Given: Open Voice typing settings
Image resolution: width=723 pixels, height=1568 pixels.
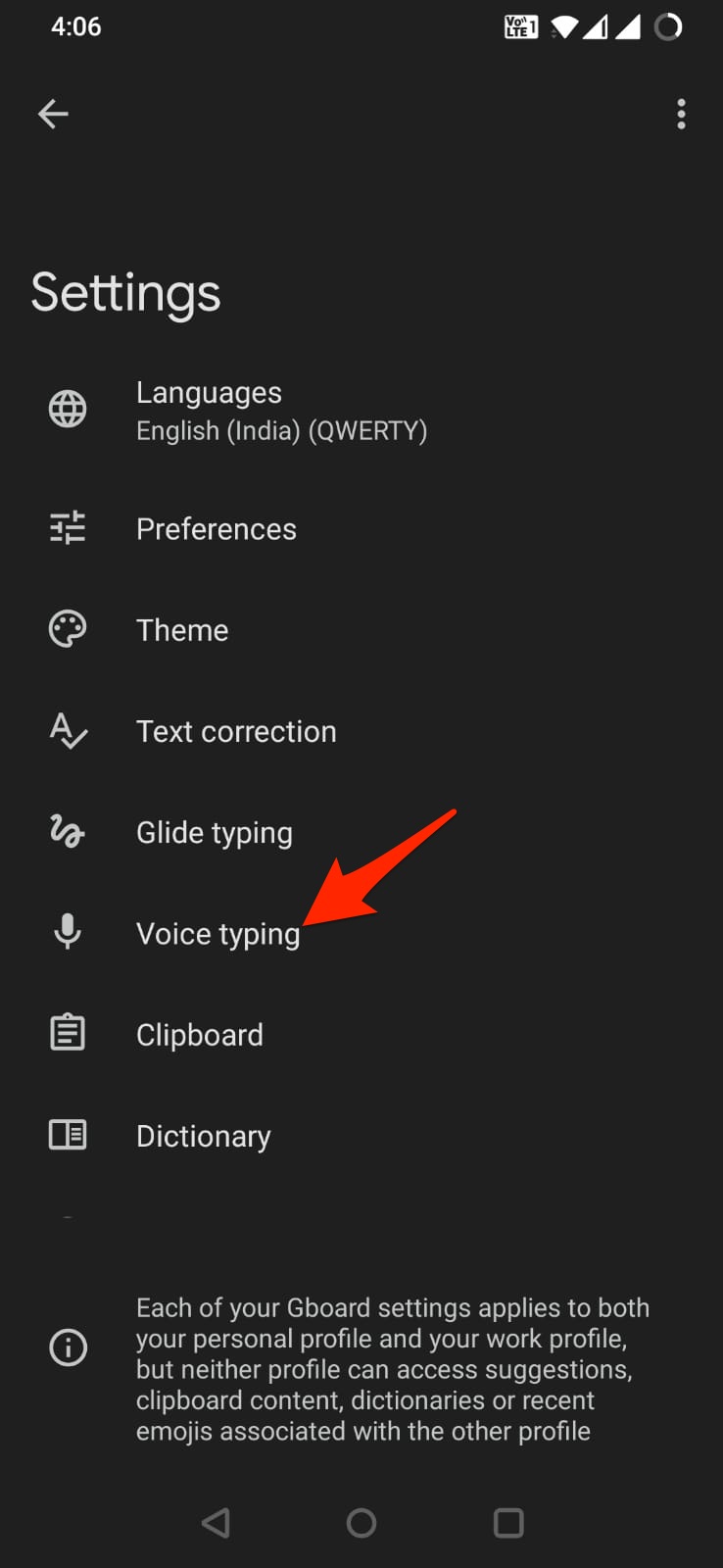Looking at the screenshot, I should coord(217,934).
